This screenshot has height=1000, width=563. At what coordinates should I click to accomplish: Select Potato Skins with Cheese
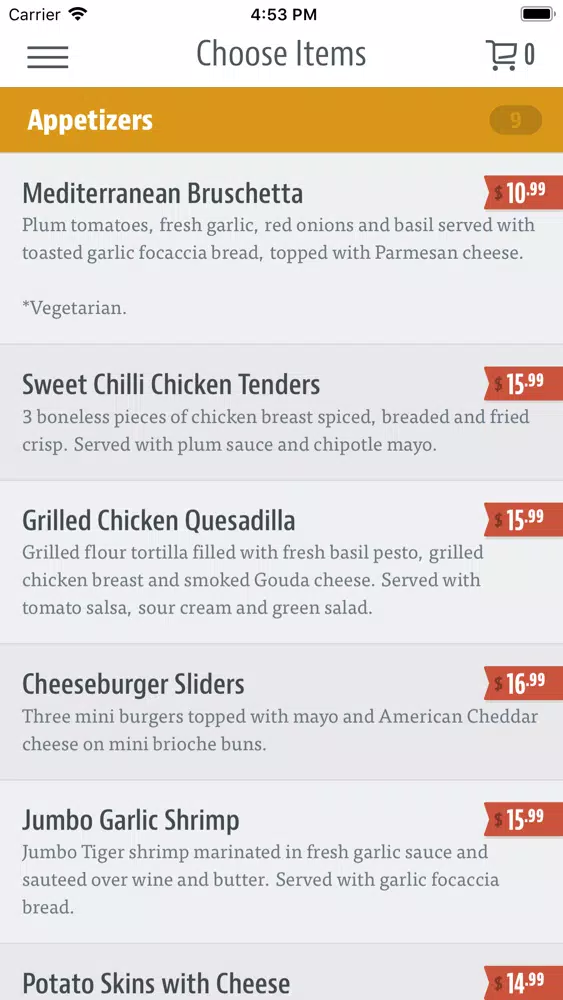tap(281, 973)
